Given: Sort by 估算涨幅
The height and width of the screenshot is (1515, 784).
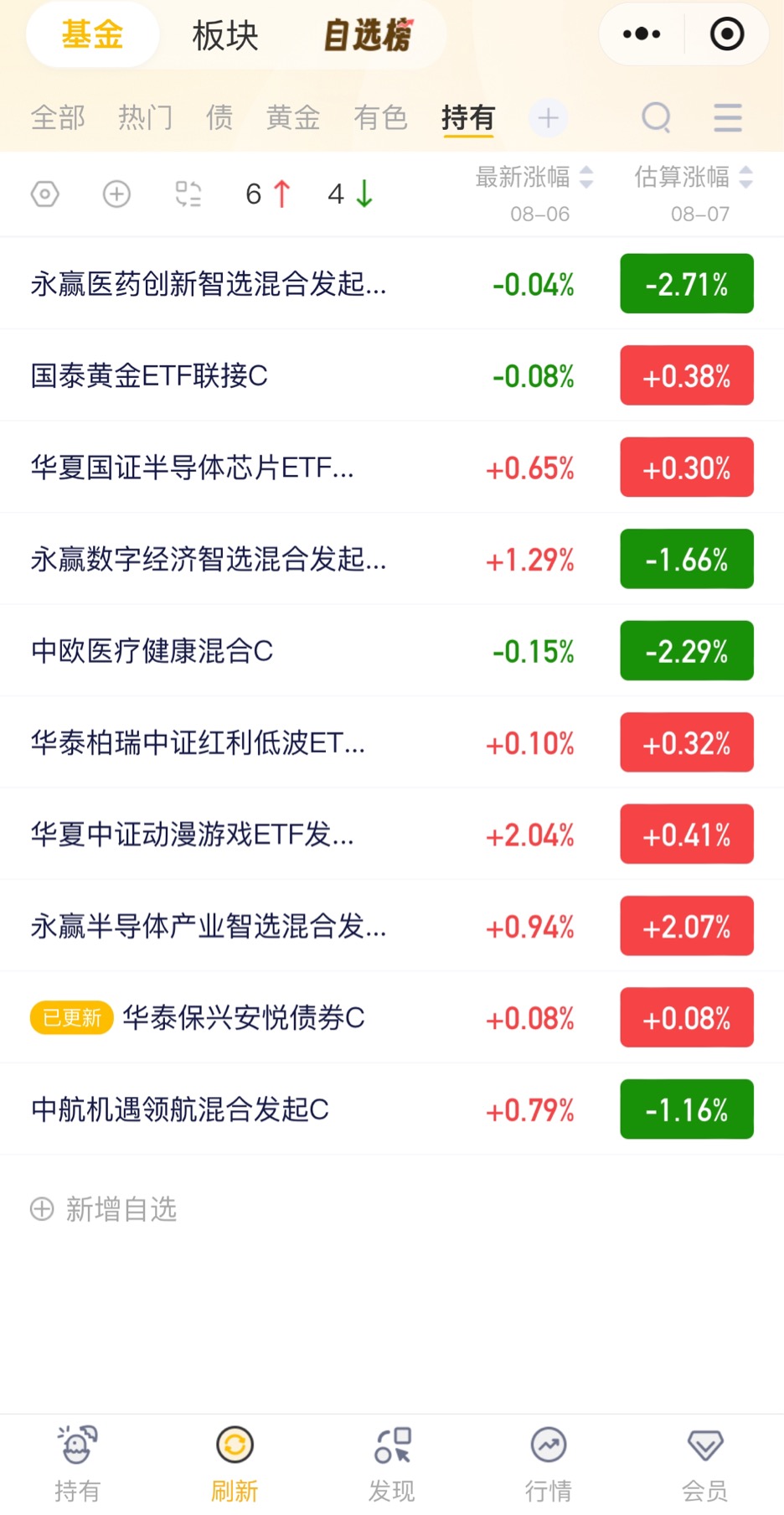Looking at the screenshot, I should tap(694, 177).
